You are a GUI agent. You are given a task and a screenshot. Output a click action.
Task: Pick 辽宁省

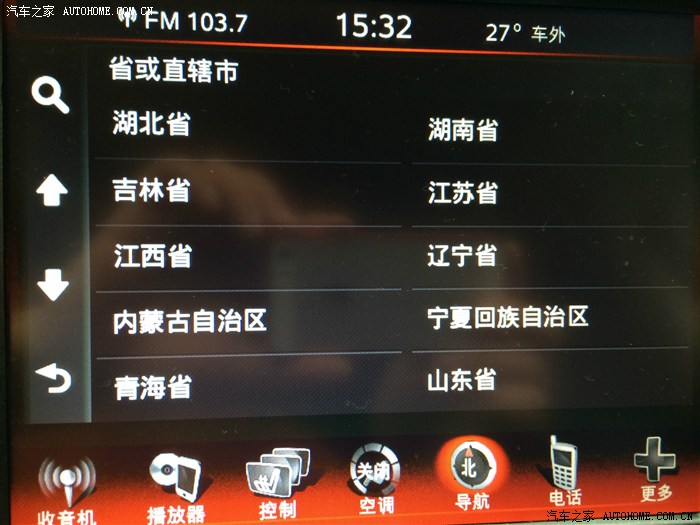pyautogui.click(x=462, y=255)
